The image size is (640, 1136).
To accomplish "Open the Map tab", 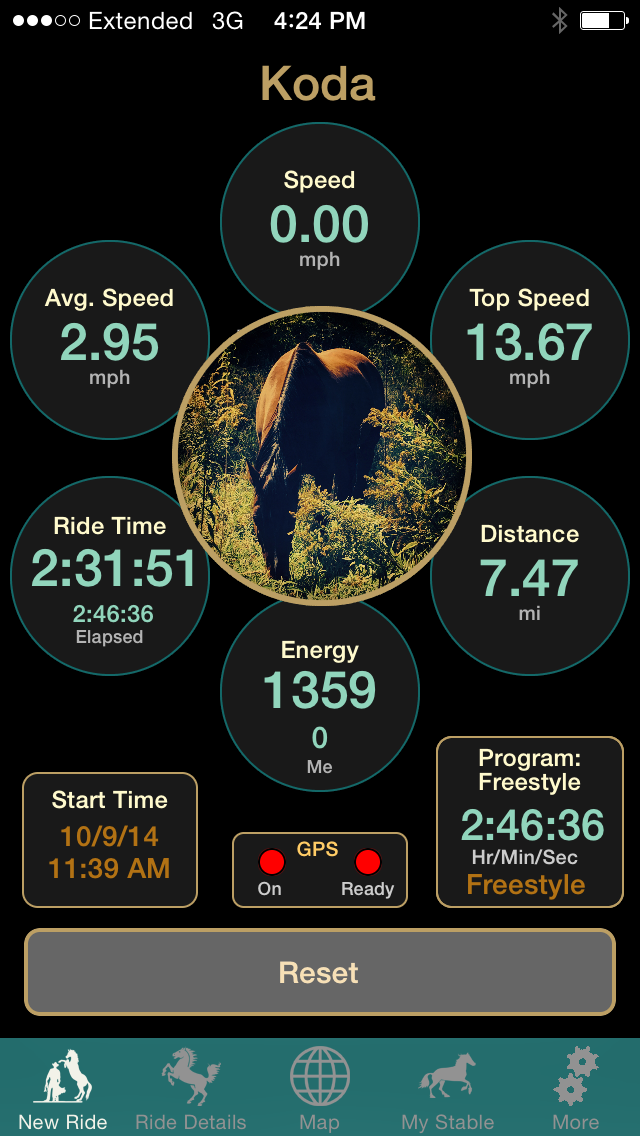I will (319, 1088).
